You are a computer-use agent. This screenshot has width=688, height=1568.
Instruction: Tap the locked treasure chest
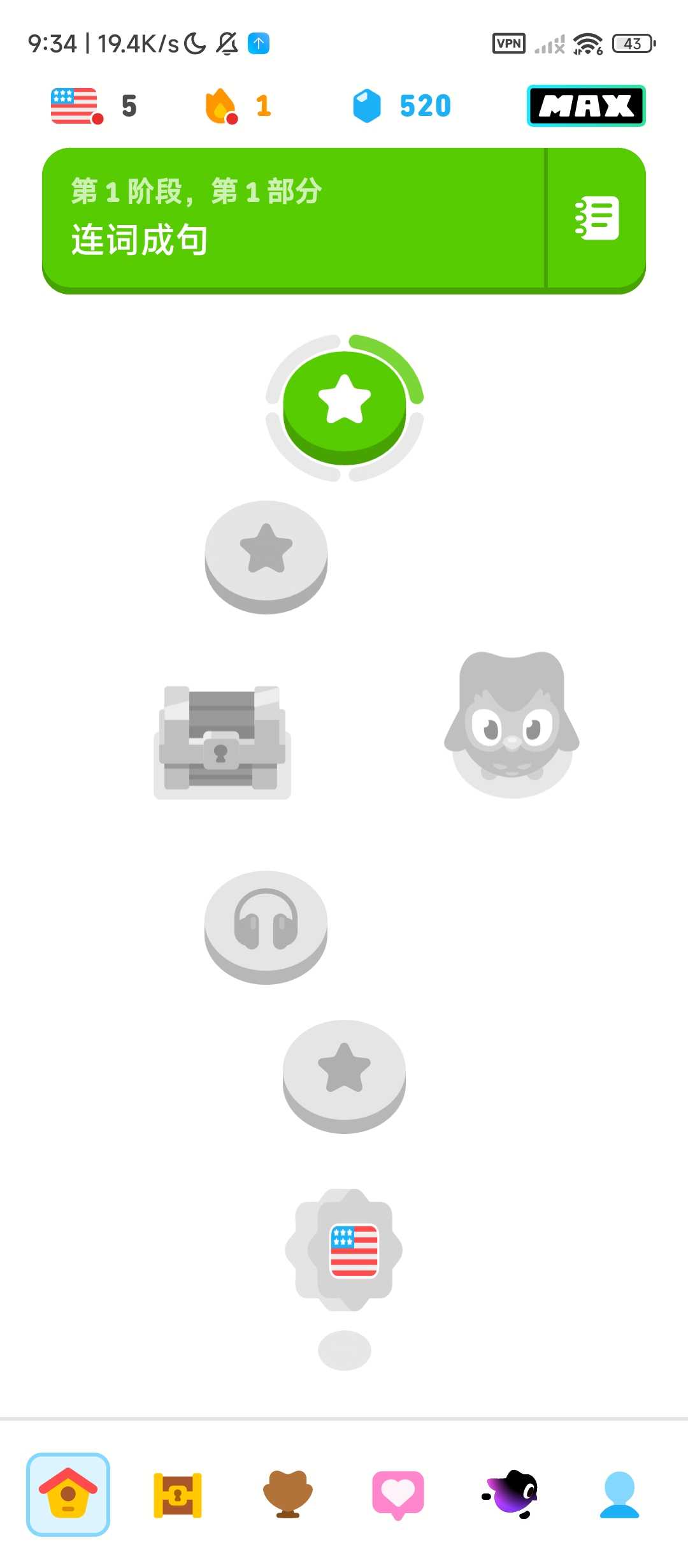click(x=222, y=742)
